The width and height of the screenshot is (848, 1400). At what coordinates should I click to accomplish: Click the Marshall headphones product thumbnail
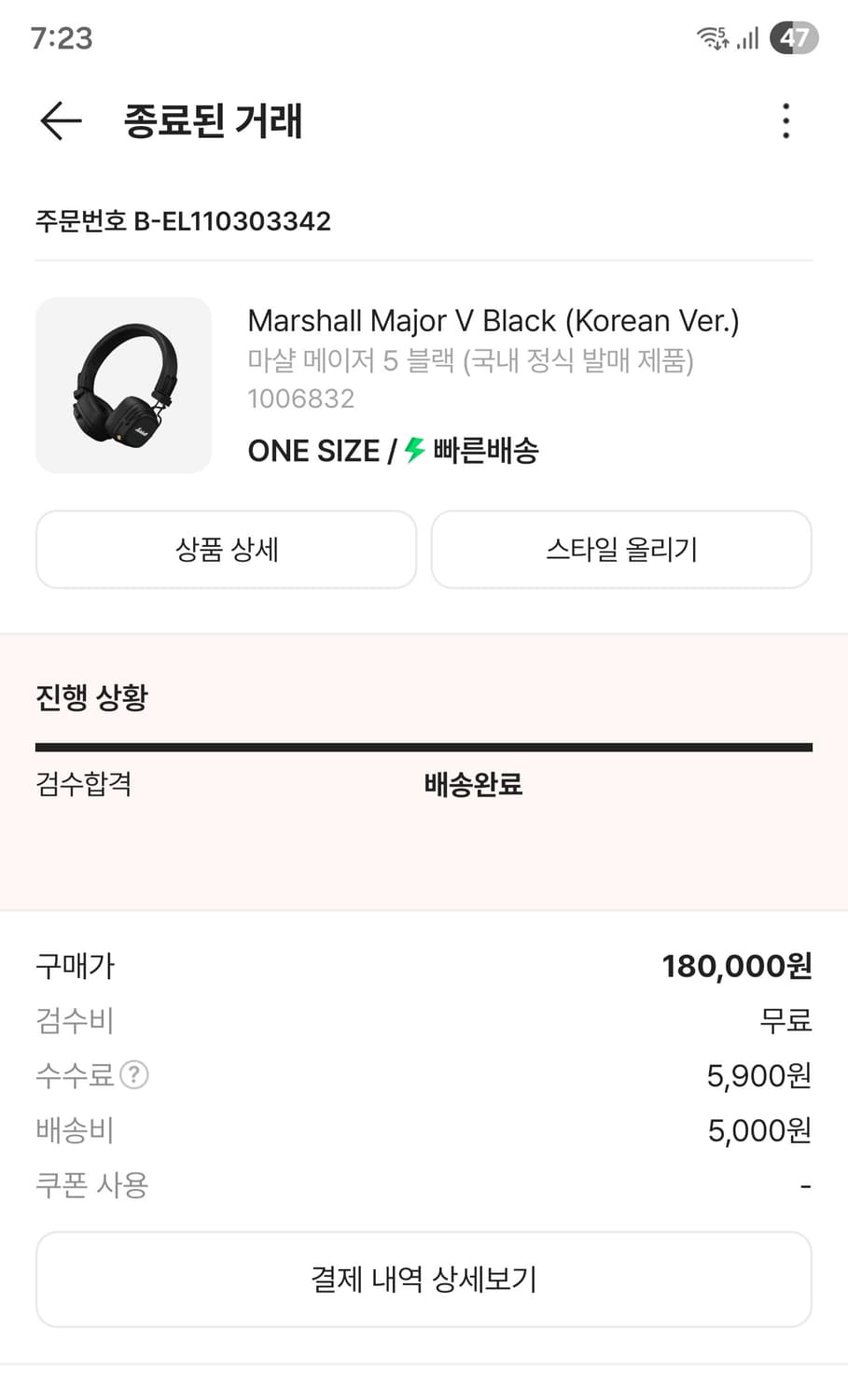pyautogui.click(x=123, y=385)
